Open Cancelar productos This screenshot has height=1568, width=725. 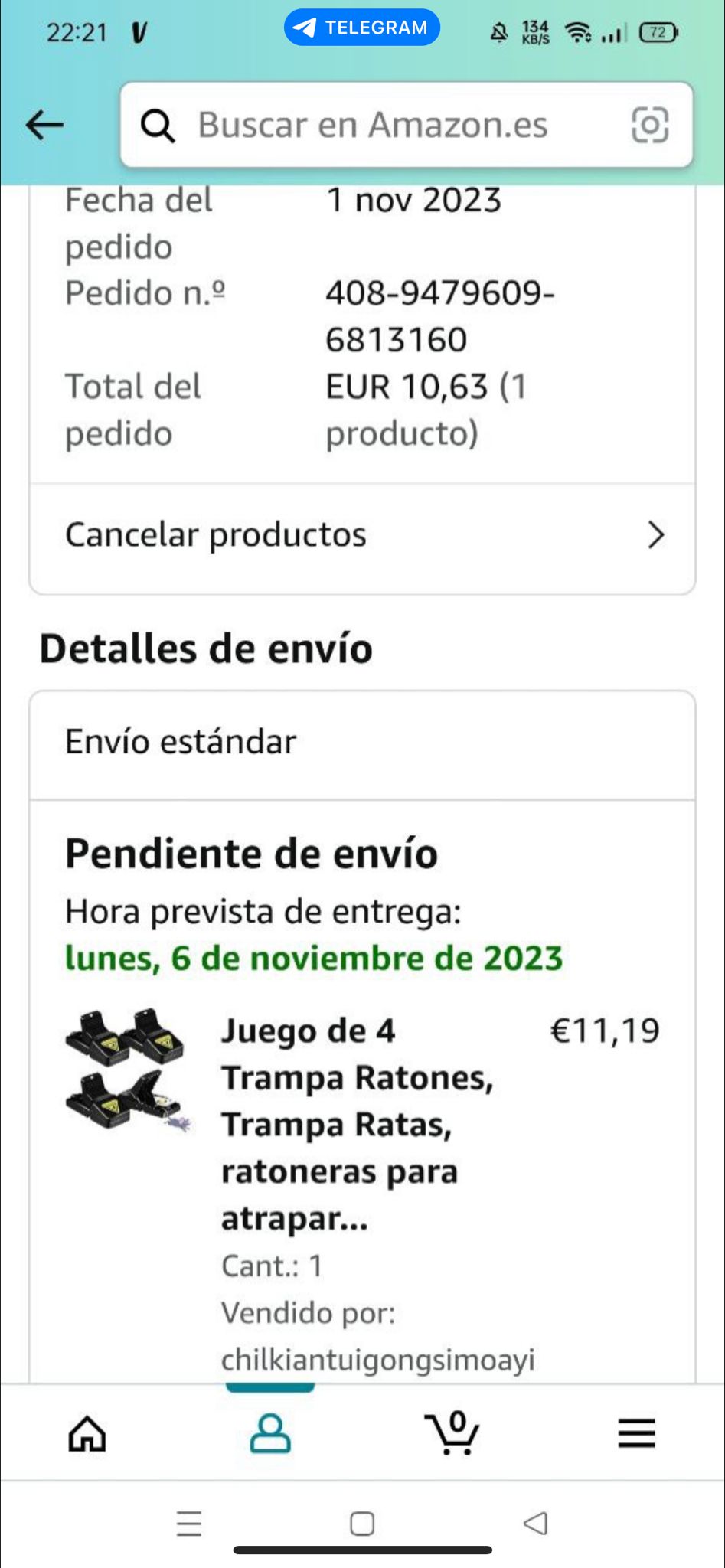(x=362, y=535)
